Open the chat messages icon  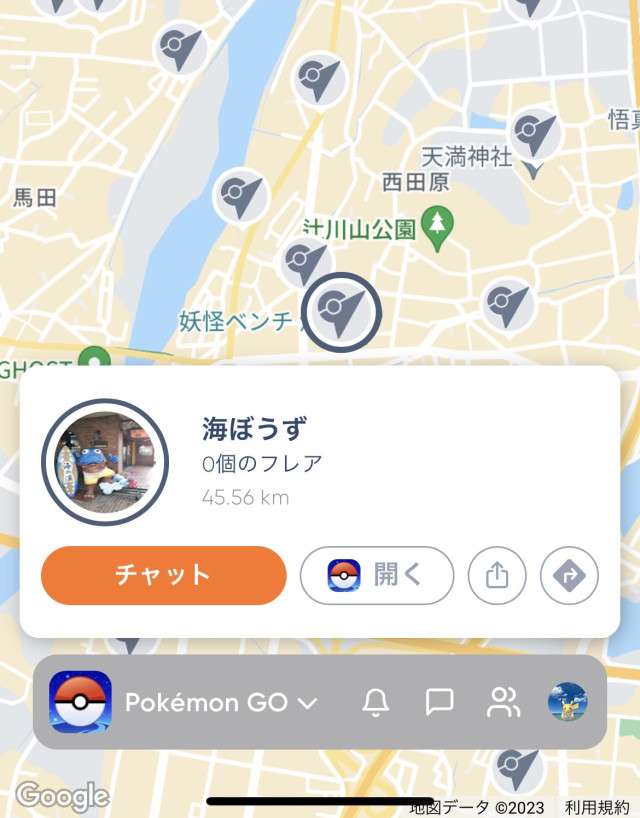439,703
